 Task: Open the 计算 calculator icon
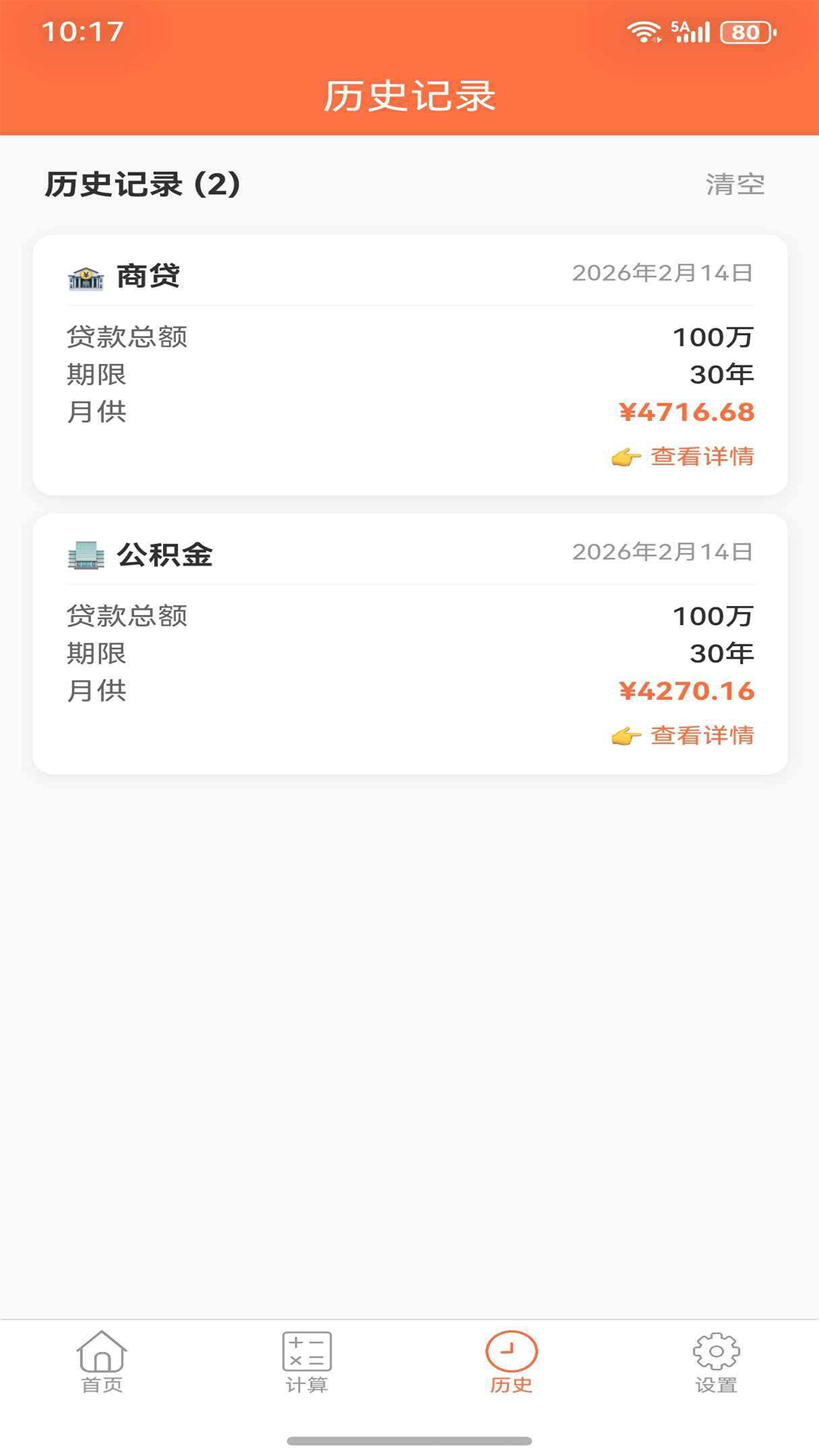(307, 1357)
